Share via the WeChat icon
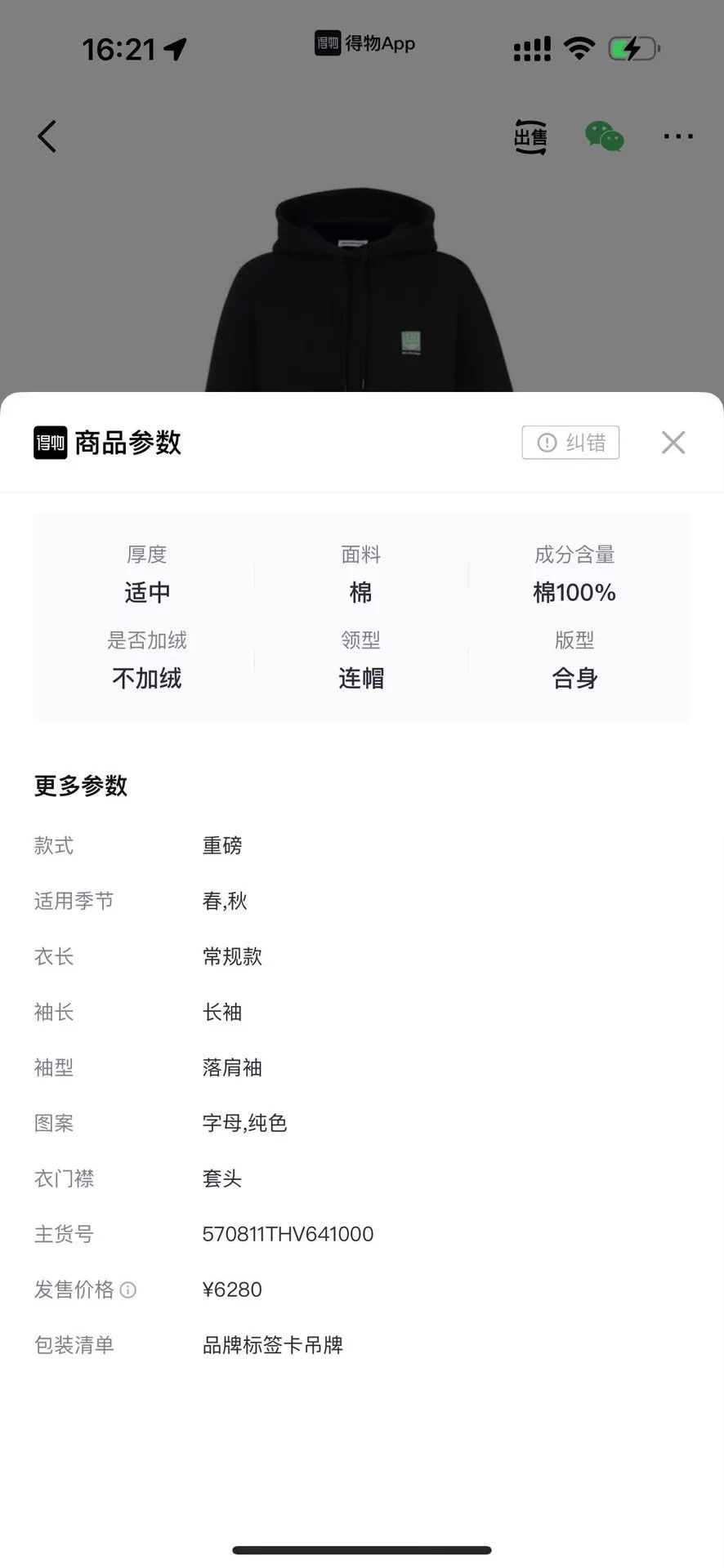The image size is (724, 1568). click(x=605, y=136)
